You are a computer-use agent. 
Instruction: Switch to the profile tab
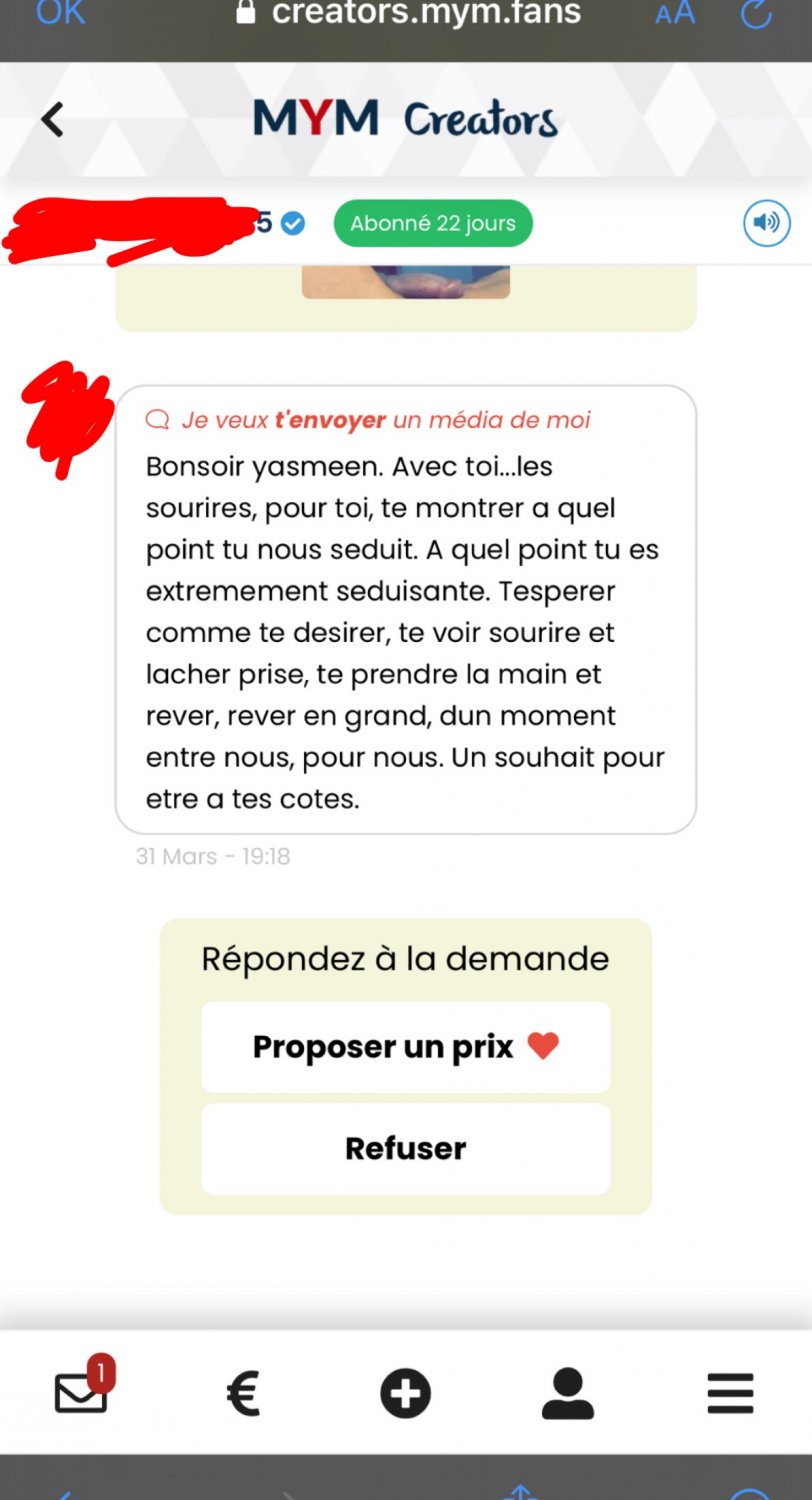(x=567, y=1393)
